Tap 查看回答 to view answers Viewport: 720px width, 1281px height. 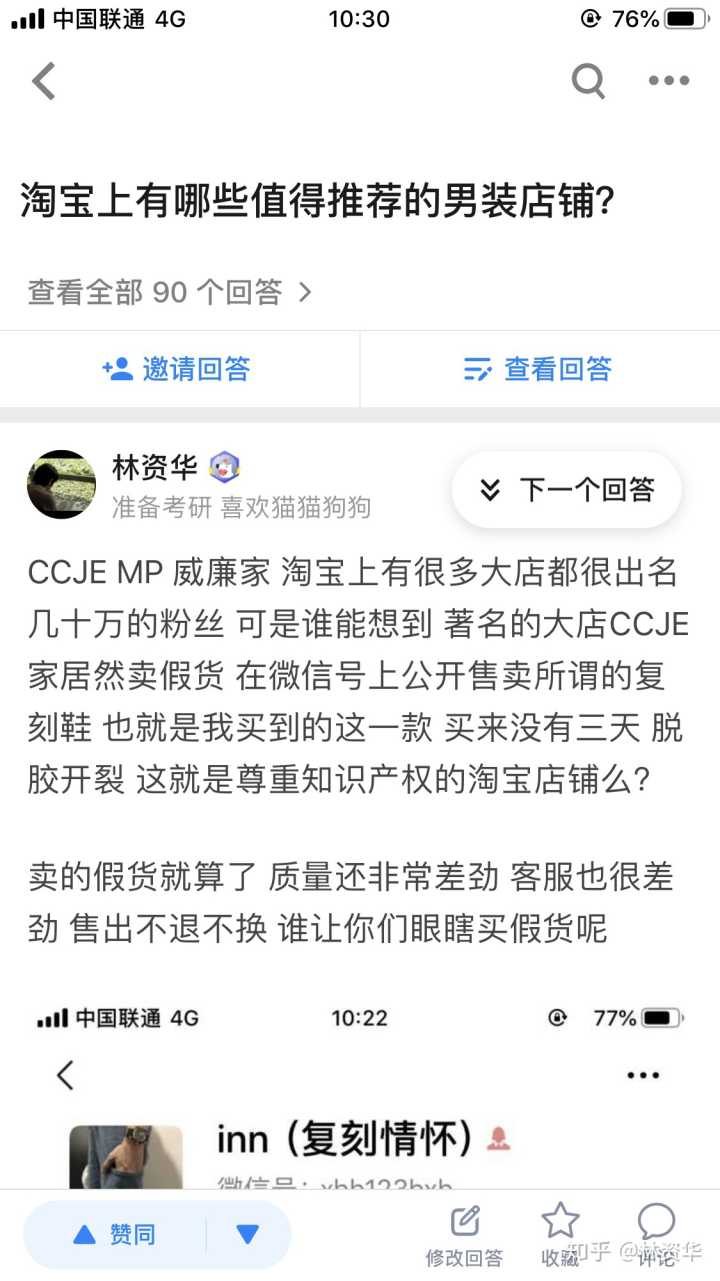click(x=539, y=369)
